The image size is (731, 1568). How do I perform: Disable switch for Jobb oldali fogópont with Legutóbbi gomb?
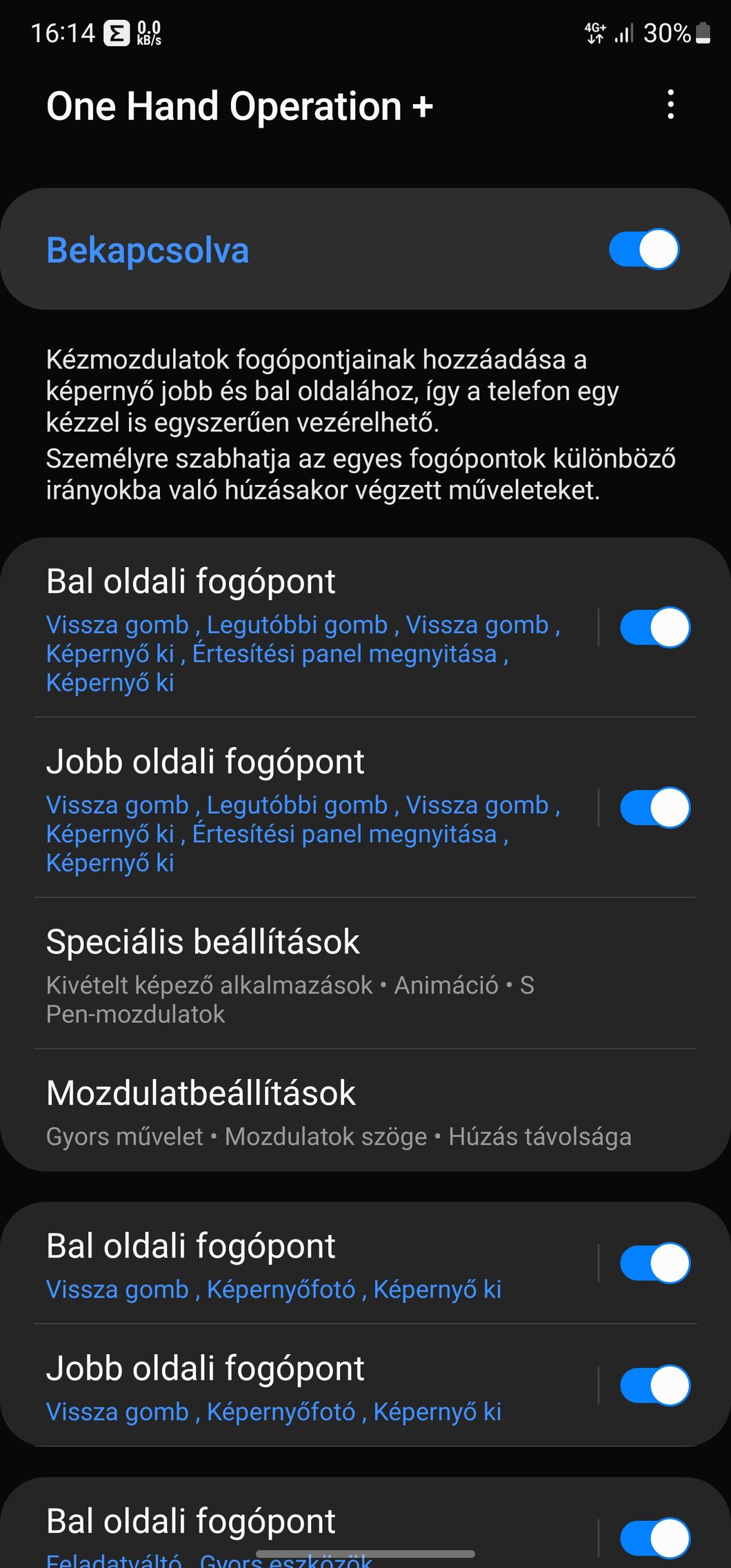655,807
